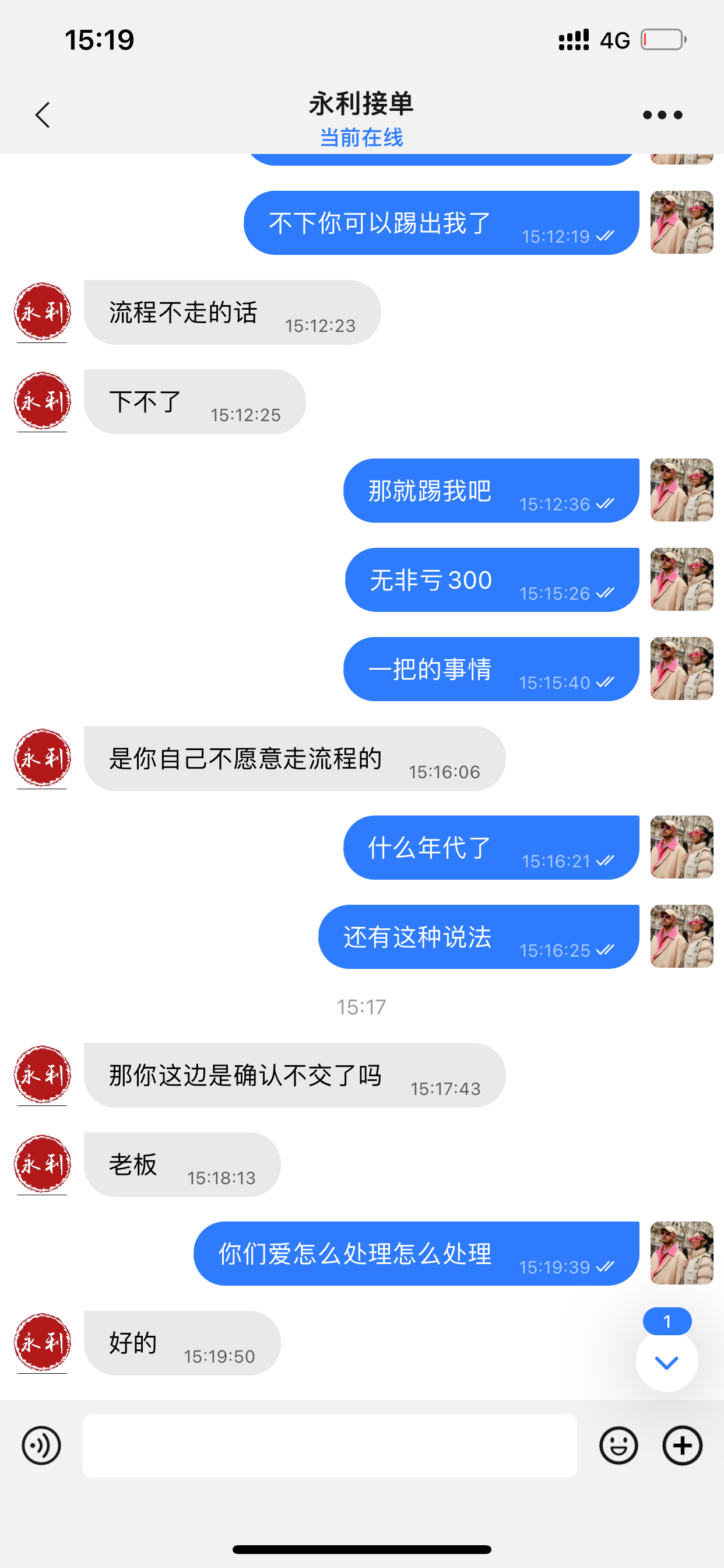Focus the message text field

click(x=329, y=1445)
